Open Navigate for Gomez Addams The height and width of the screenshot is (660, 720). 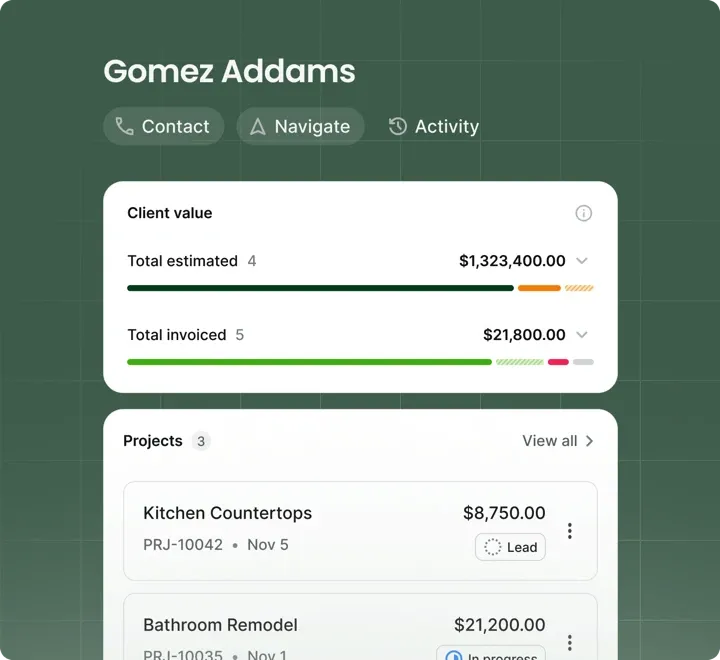[300, 127]
